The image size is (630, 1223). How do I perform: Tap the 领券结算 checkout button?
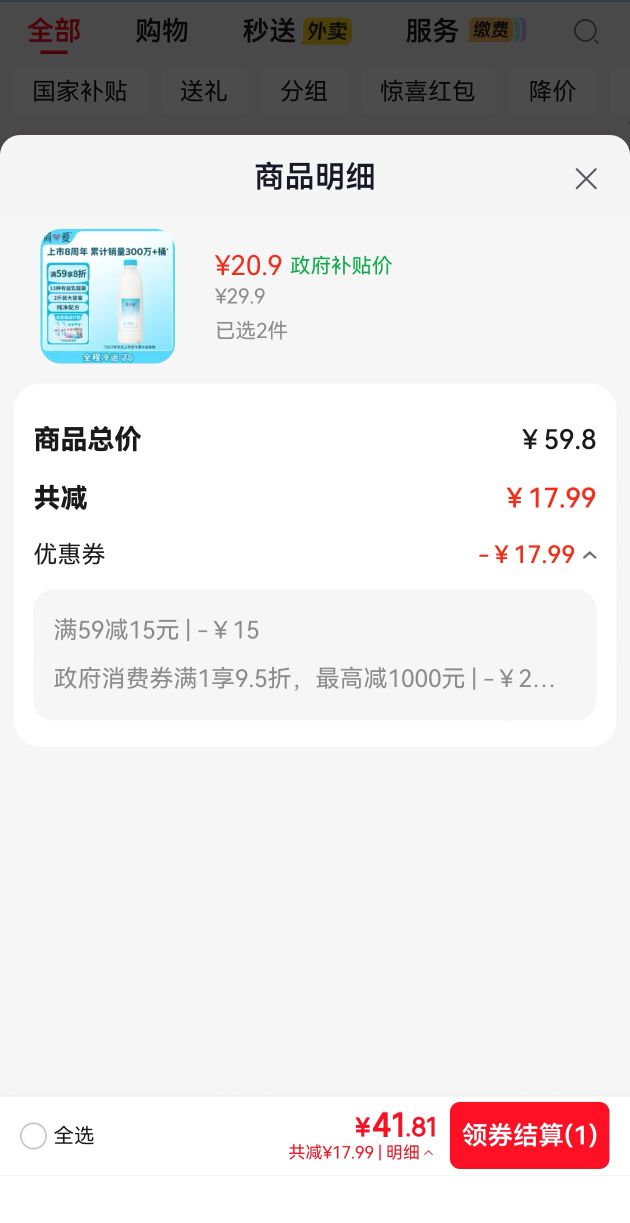coord(530,1135)
